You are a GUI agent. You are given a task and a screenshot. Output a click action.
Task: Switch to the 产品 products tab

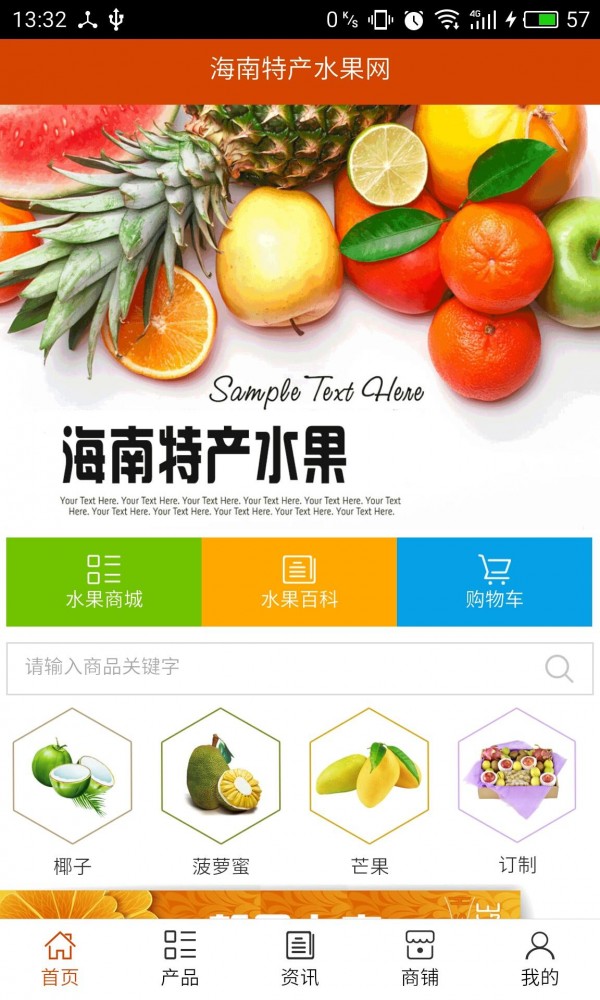[x=180, y=959]
